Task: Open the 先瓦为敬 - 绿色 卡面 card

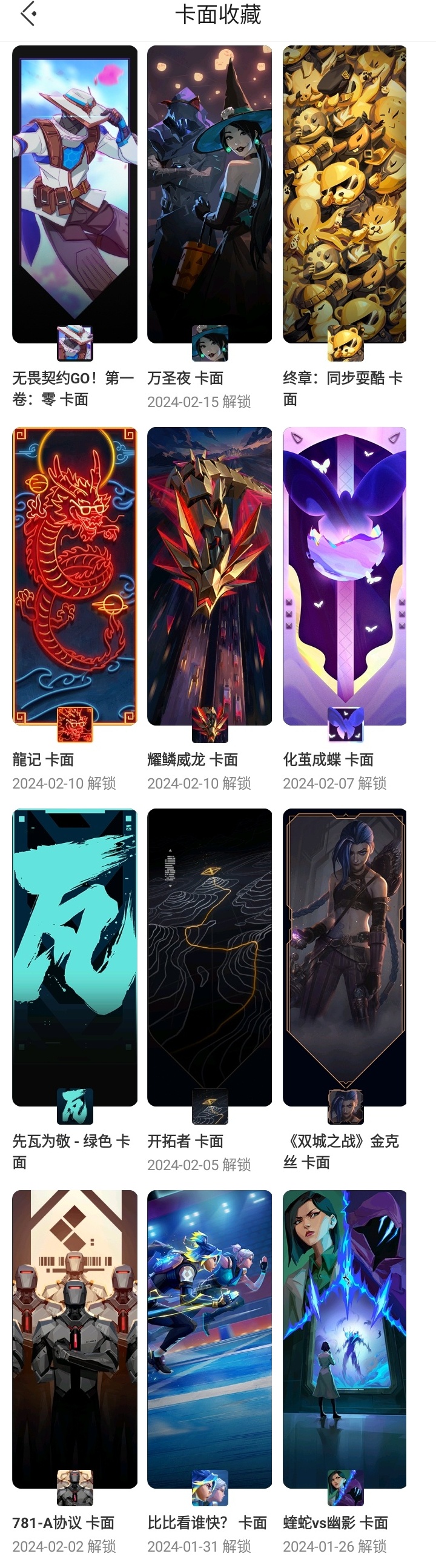Action: coord(74,957)
